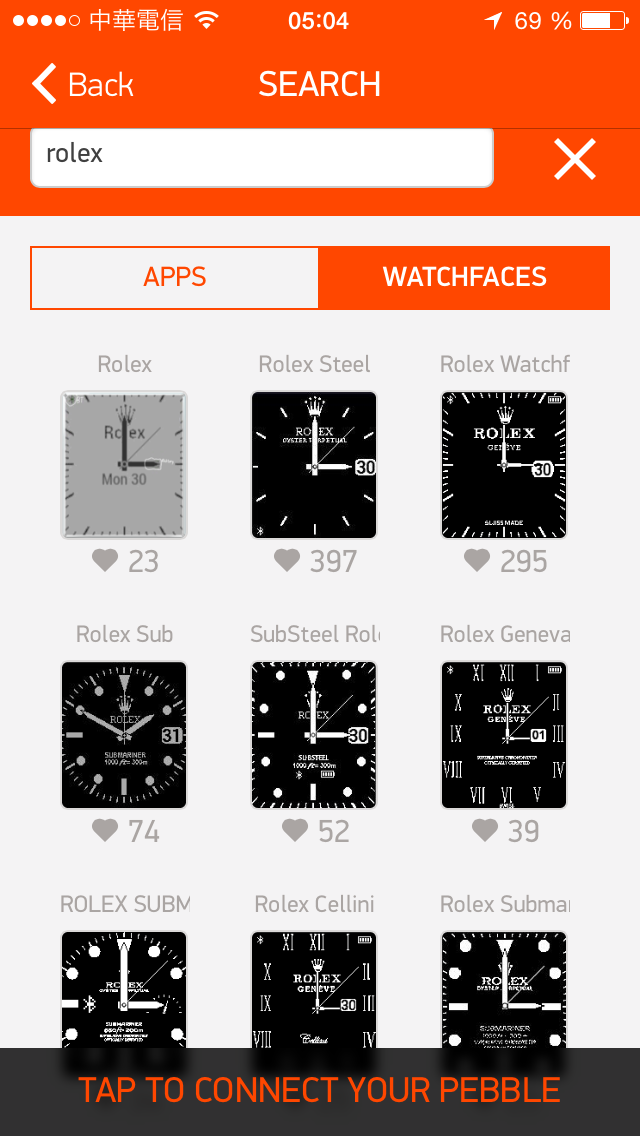Switch to the APPS tab
640x1136 pixels.
[x=175, y=278]
